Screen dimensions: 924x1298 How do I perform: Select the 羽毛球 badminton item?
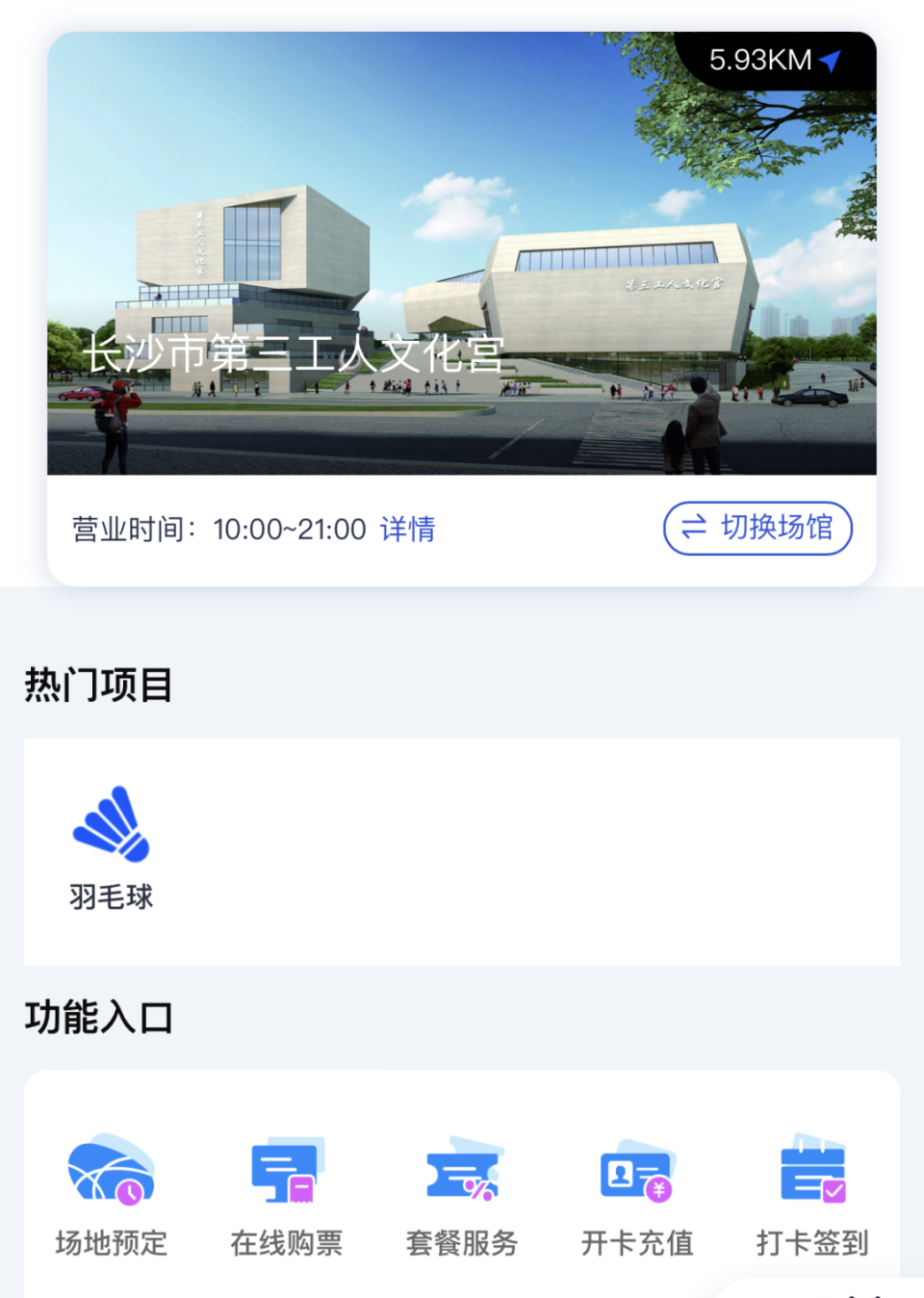(113, 847)
